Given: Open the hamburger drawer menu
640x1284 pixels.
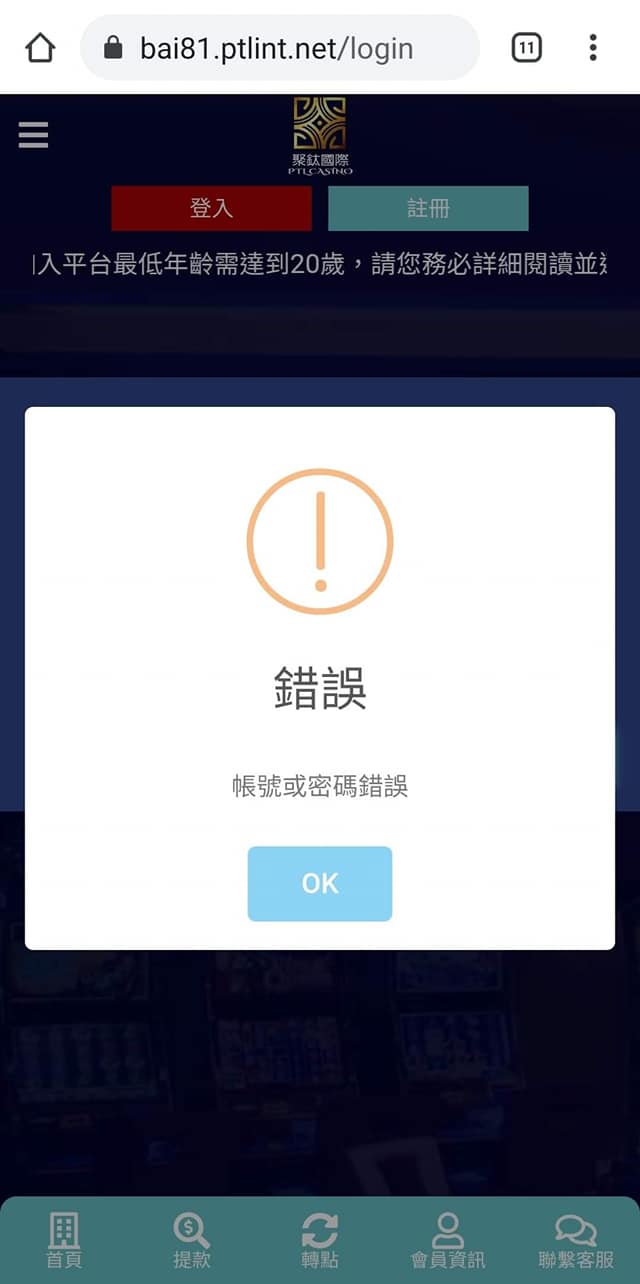Looking at the screenshot, I should click(33, 134).
